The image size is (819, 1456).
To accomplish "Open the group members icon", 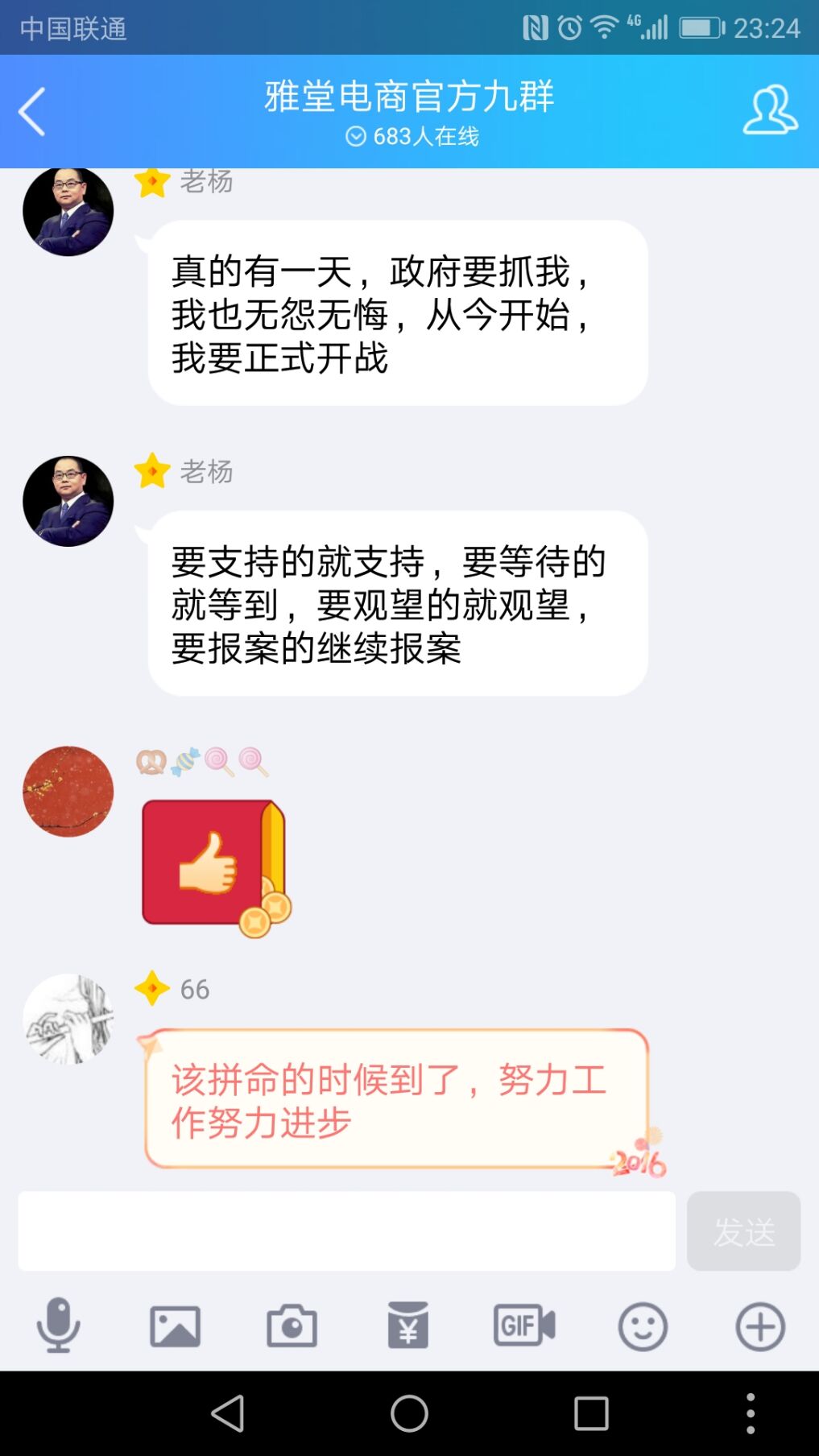I will click(x=770, y=110).
